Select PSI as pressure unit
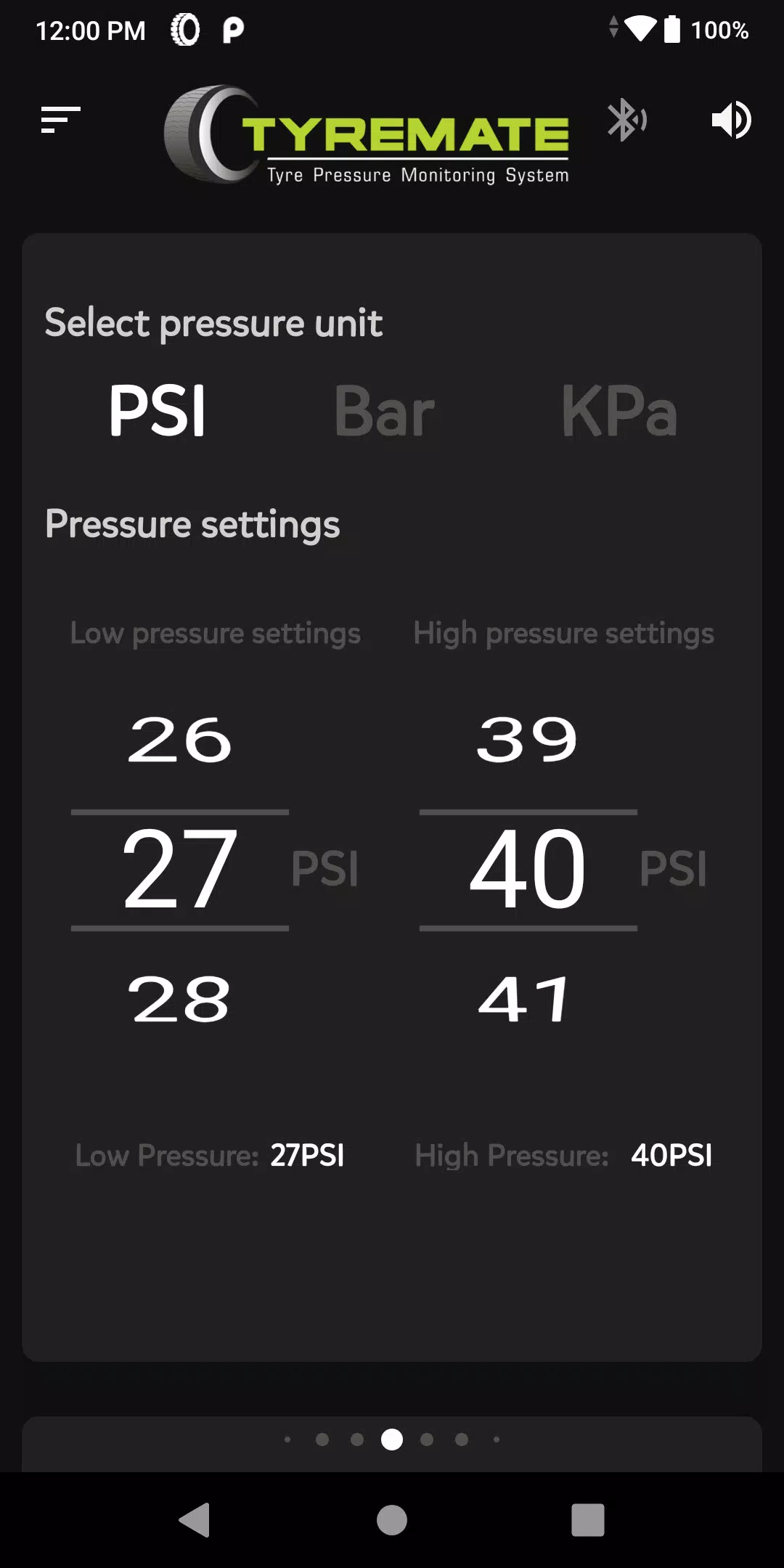The height and width of the screenshot is (1568, 784). 158,411
